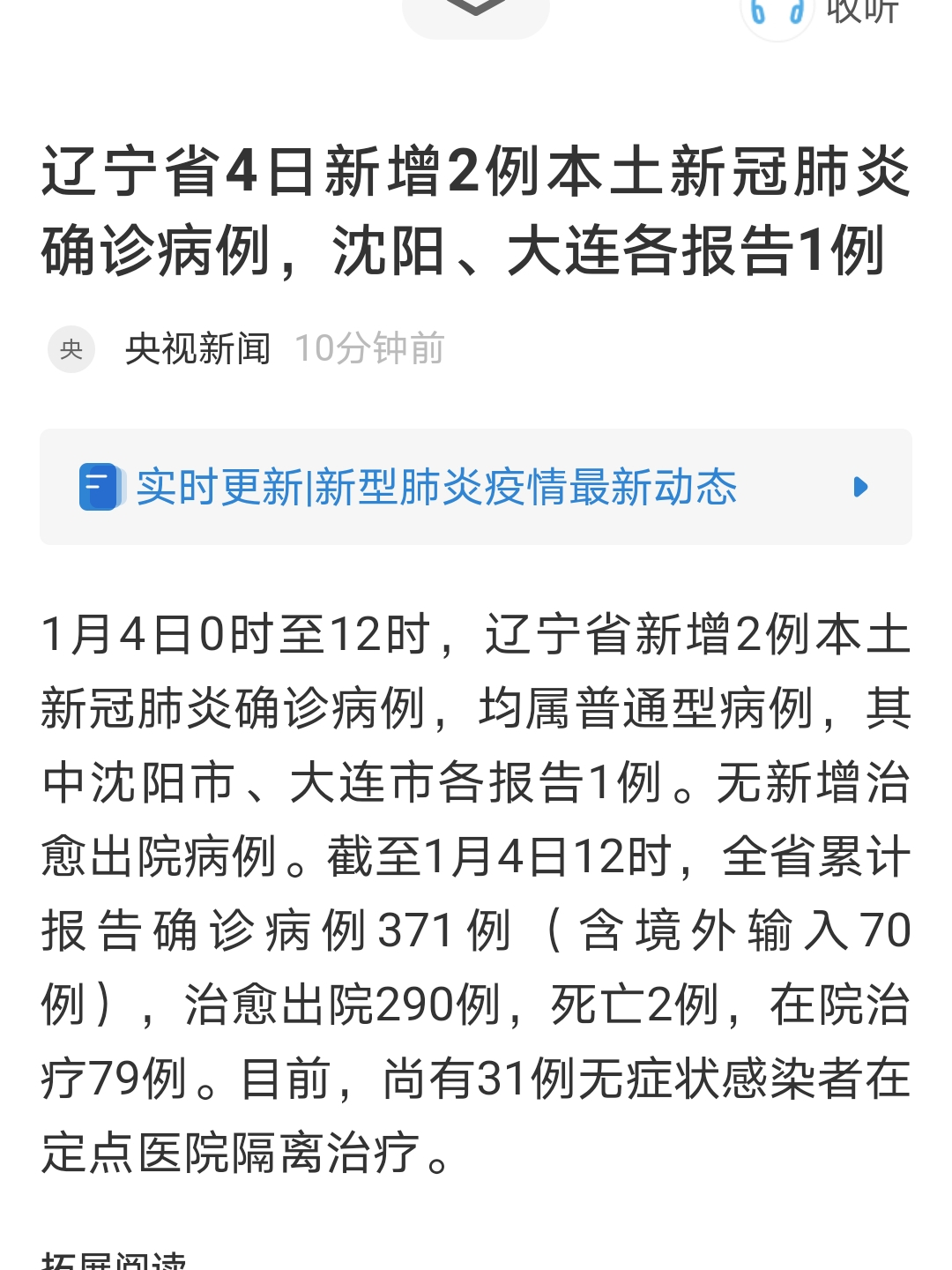Tap the blue triangle on the banner
Screen dimensions: 952x1270
coord(862,487)
